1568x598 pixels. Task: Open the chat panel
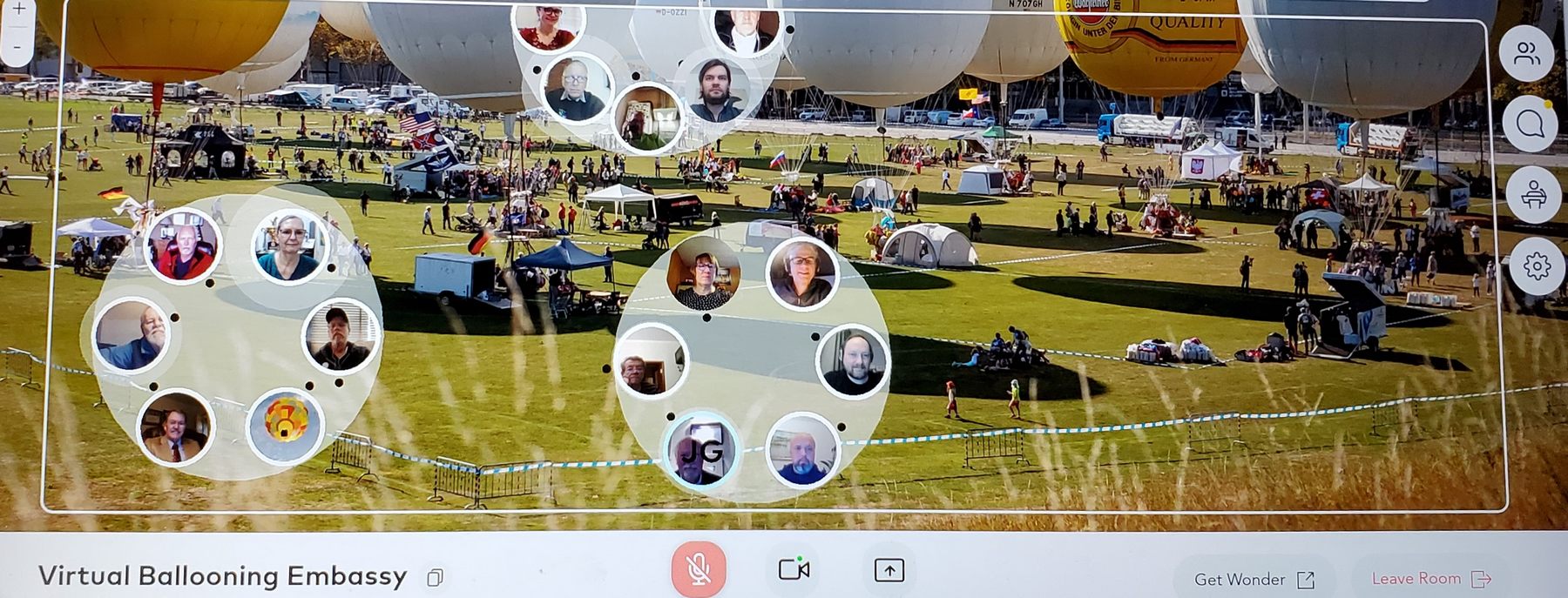1530,124
